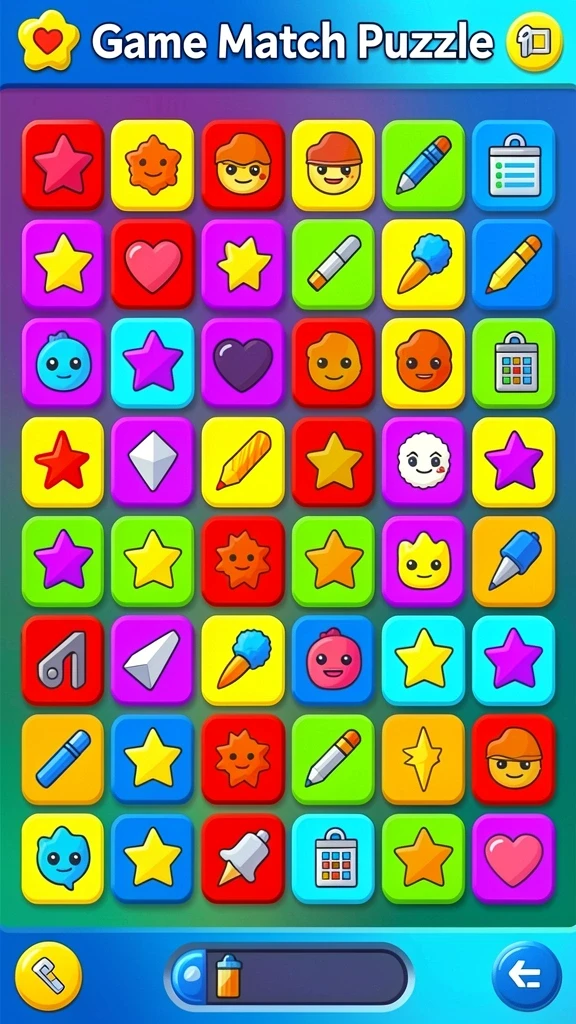Tap the heart star icon beside the title
Screen dimensions: 576x1024
48,39
